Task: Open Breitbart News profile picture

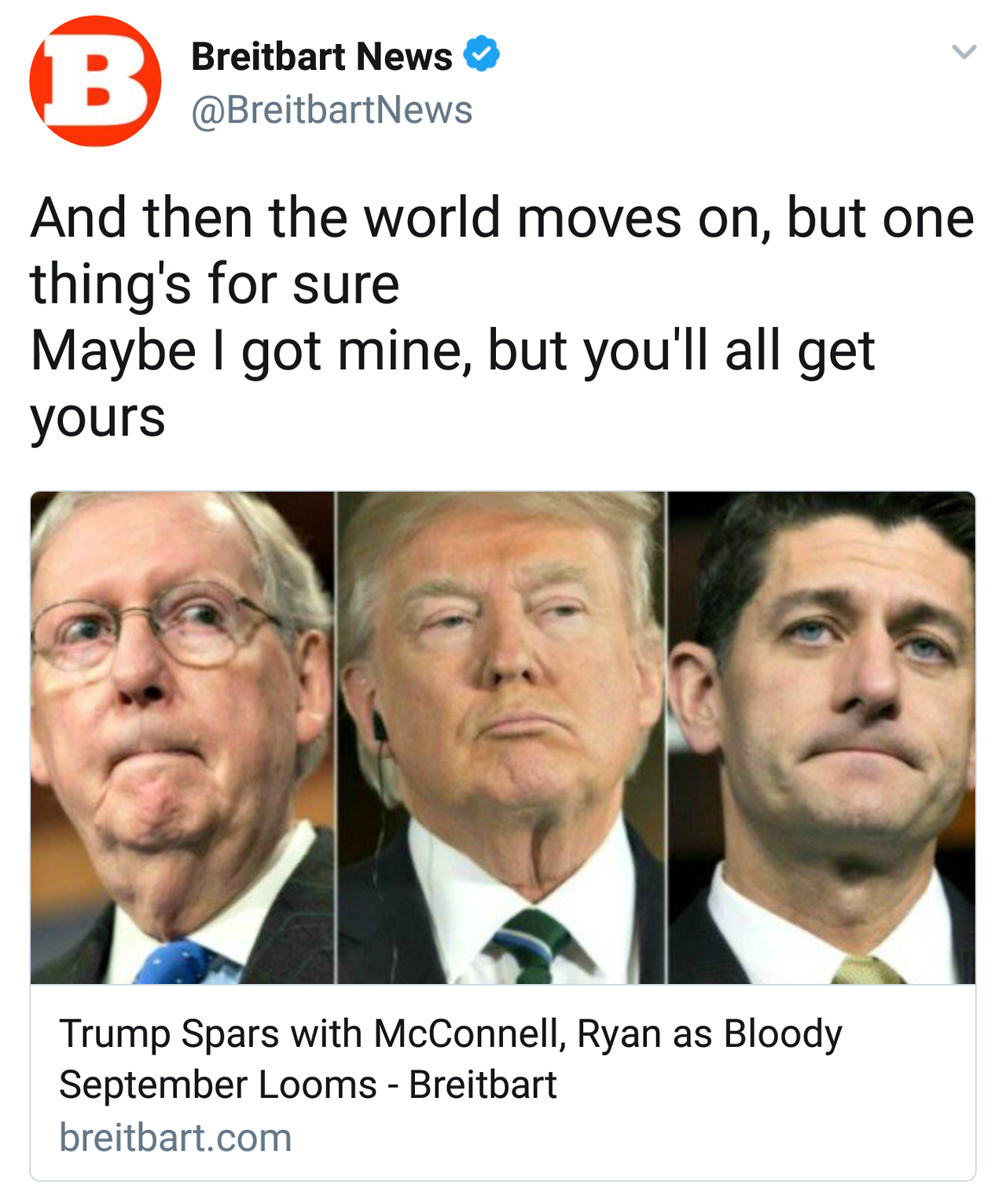Action: pos(95,81)
